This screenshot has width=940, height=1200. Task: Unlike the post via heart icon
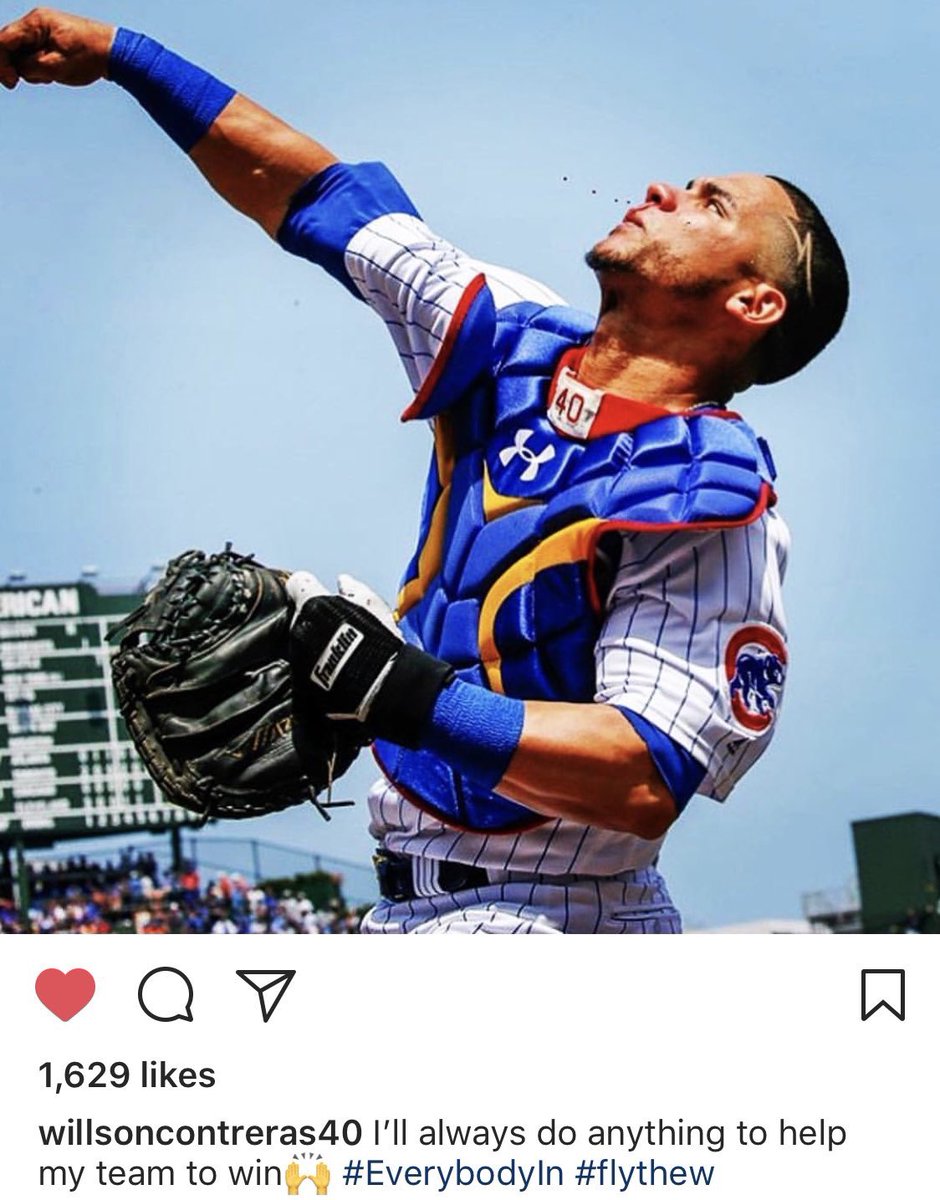[x=65, y=994]
